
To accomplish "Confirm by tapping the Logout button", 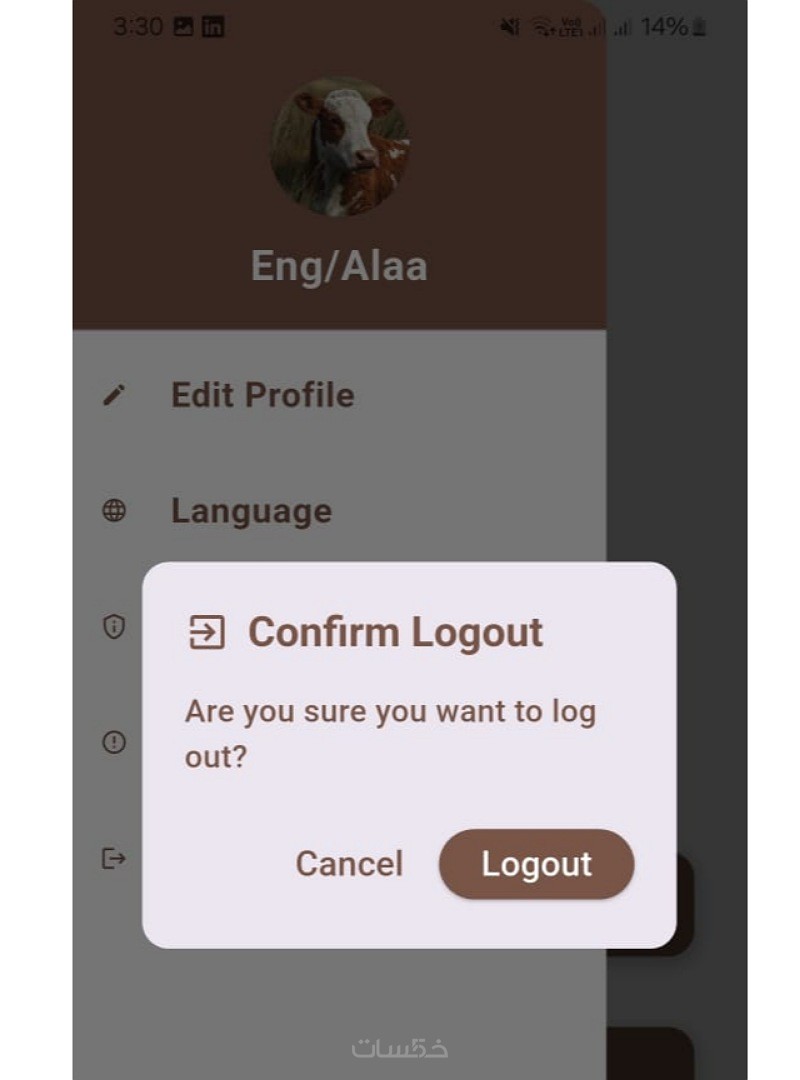I will pyautogui.click(x=536, y=864).
